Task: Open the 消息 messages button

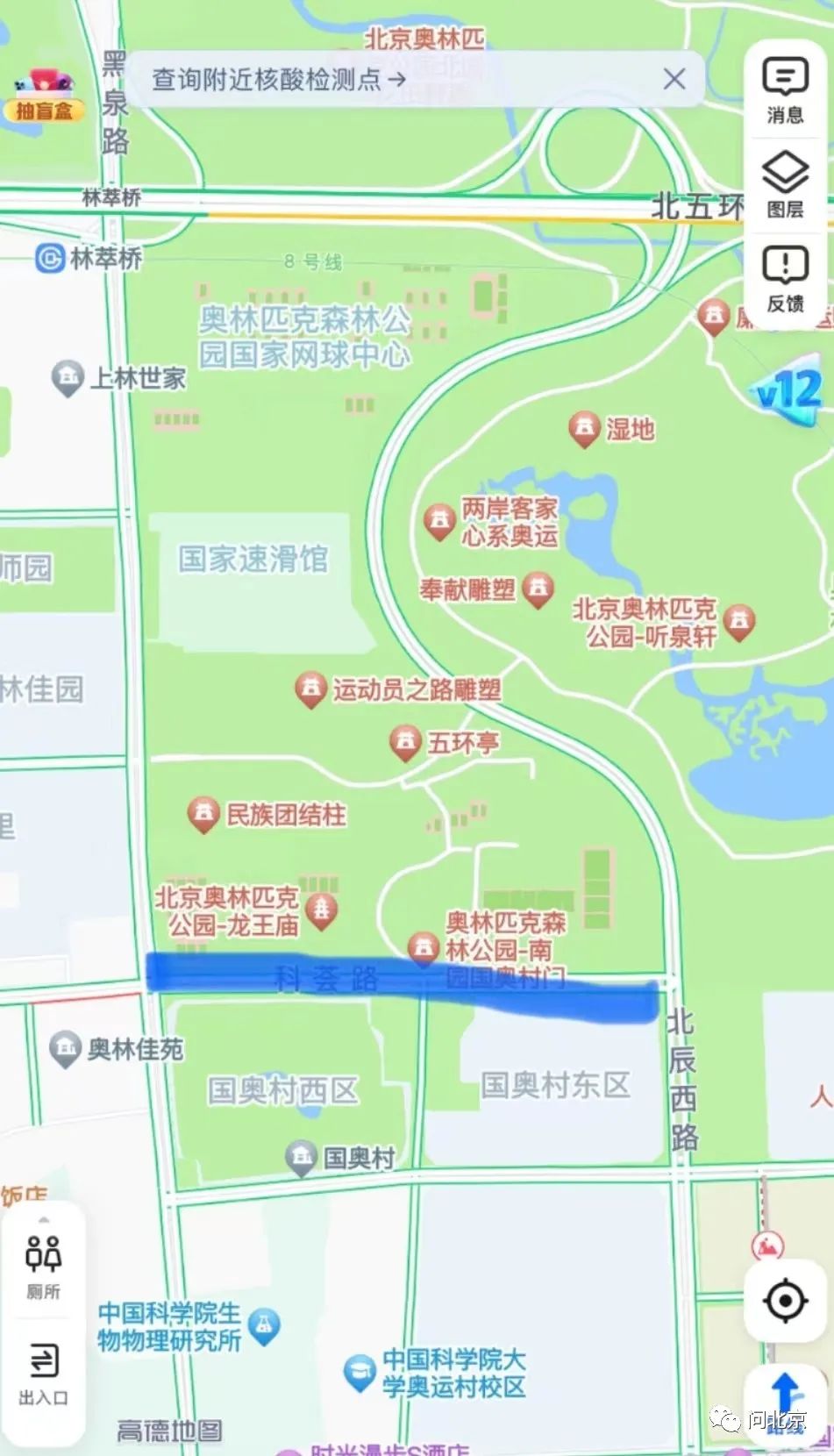Action: click(785, 89)
